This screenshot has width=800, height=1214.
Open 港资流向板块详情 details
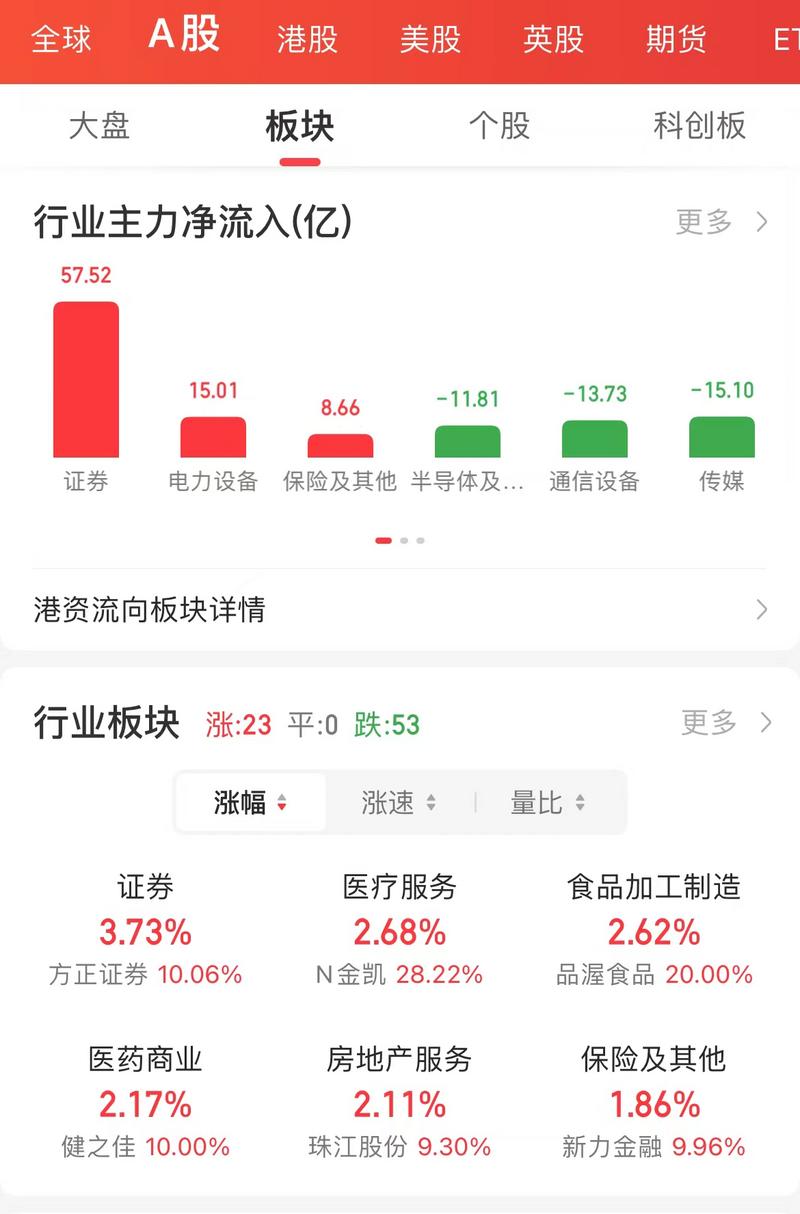point(148,609)
